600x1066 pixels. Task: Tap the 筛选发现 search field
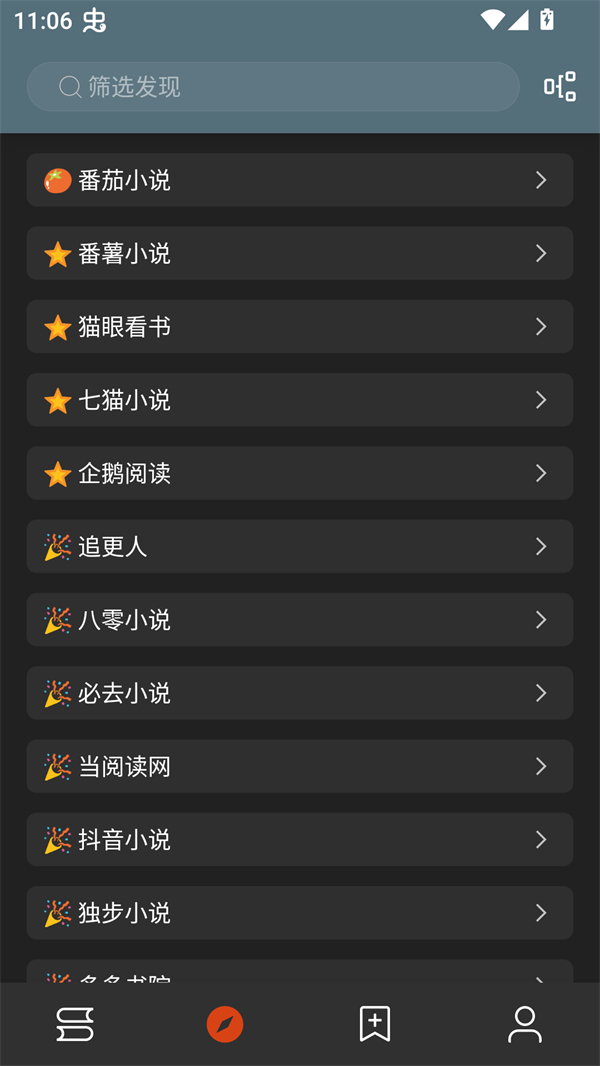tap(272, 87)
